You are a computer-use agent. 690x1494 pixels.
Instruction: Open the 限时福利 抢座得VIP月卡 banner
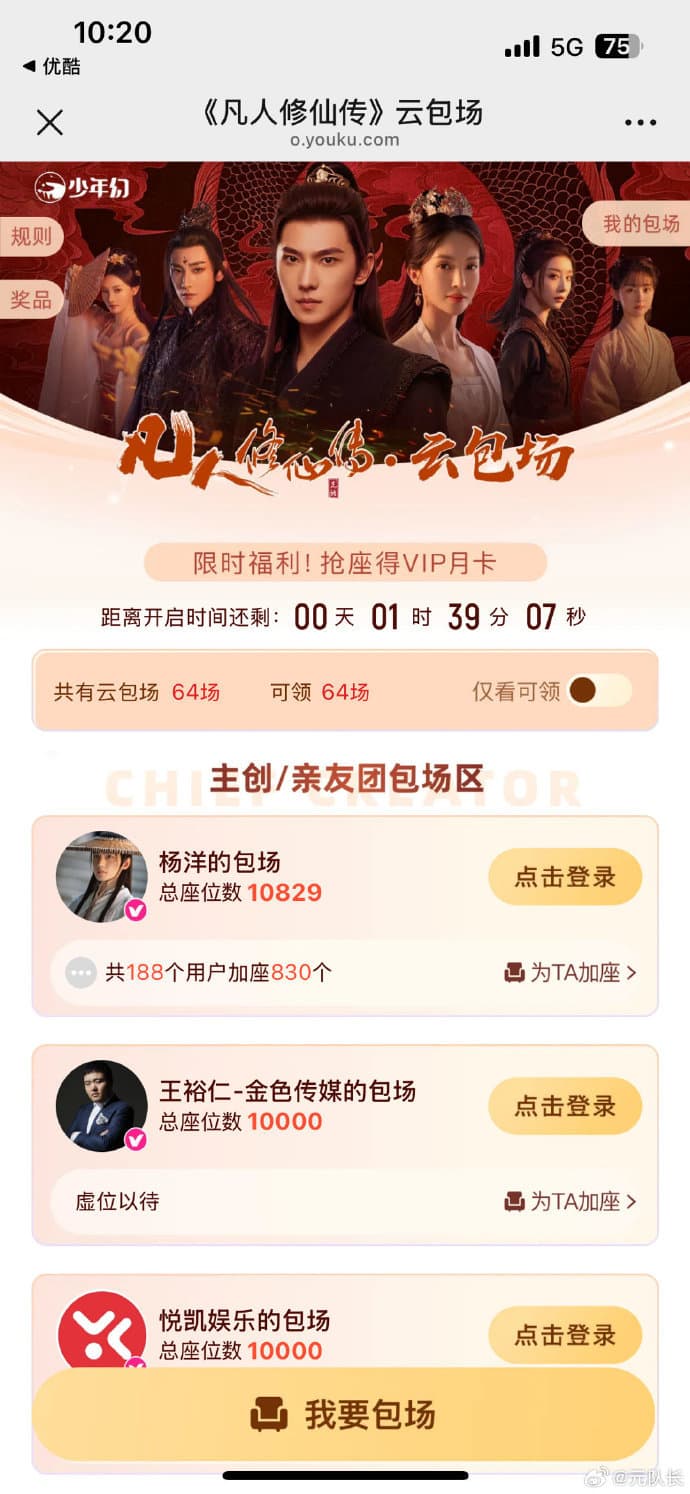click(x=345, y=563)
